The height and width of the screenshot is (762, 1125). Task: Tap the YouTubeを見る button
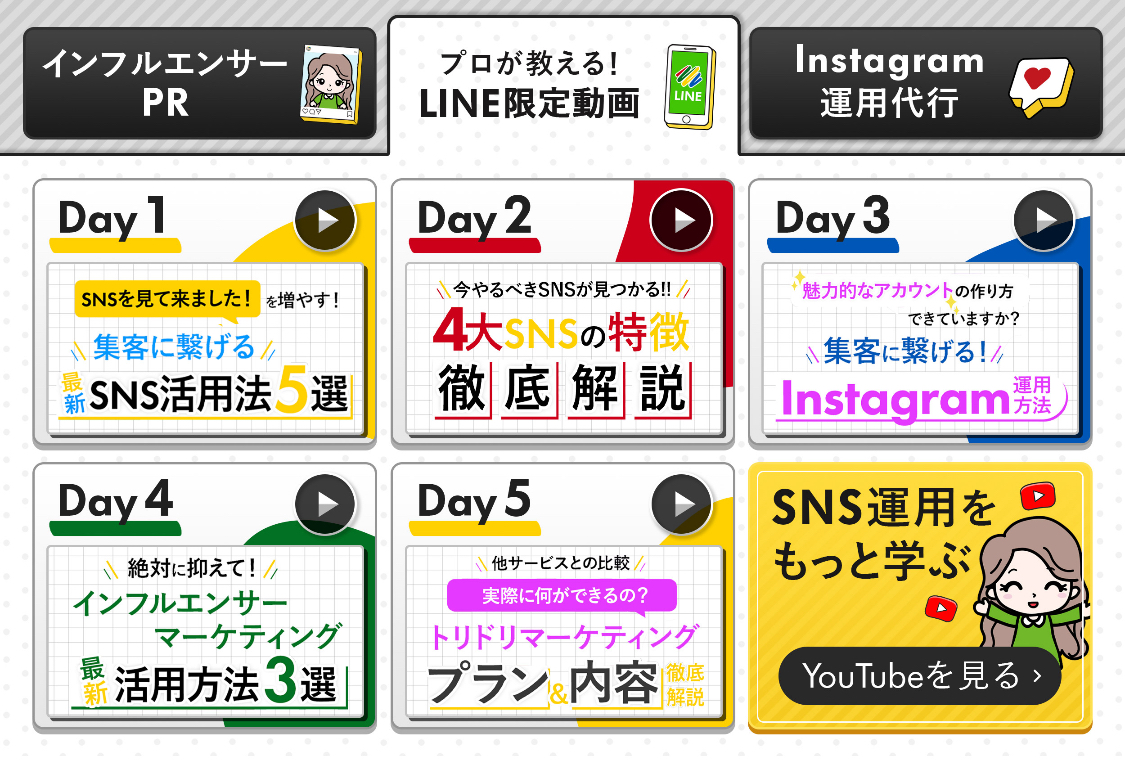(x=919, y=676)
